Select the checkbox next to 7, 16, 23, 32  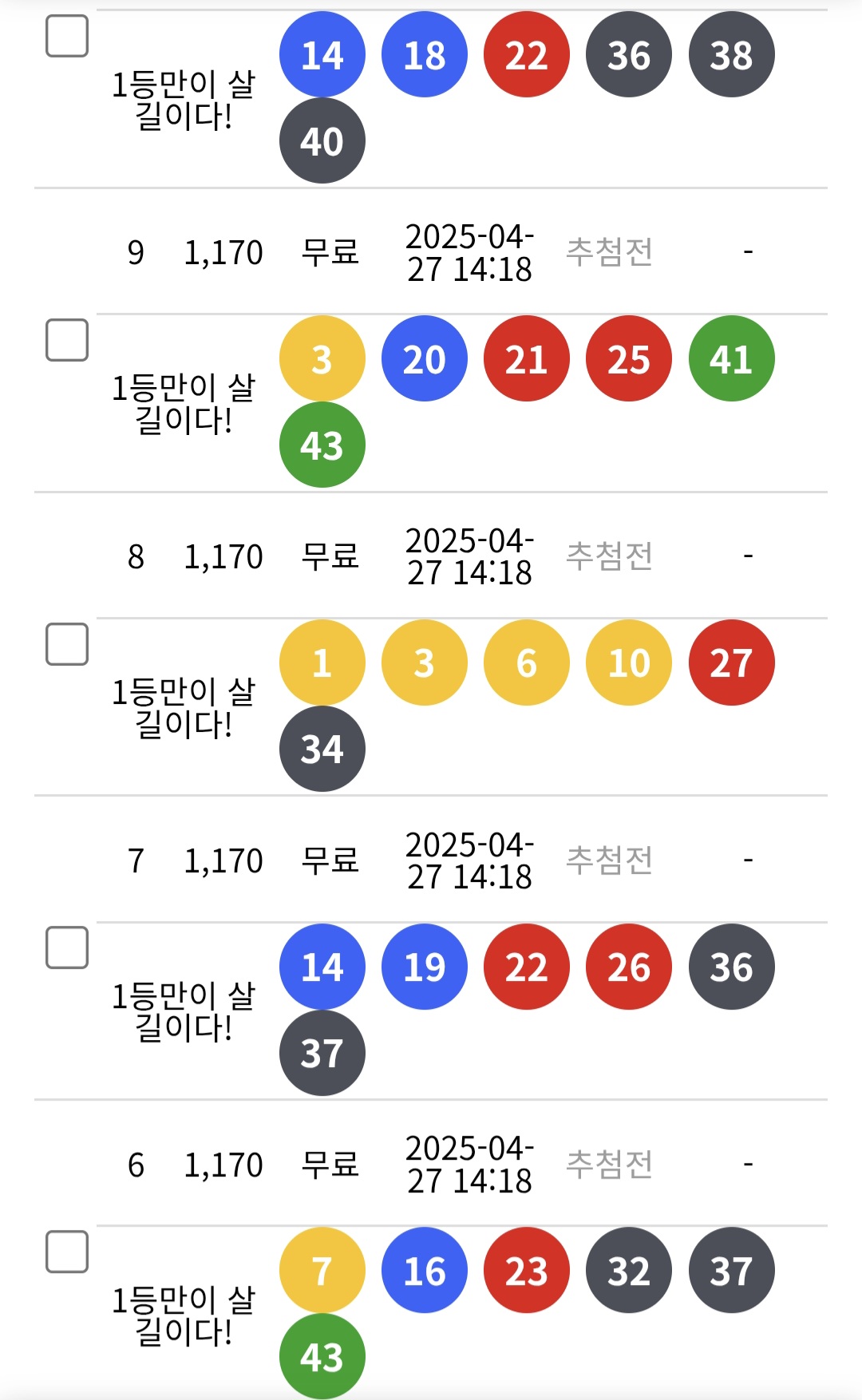[x=67, y=1252]
